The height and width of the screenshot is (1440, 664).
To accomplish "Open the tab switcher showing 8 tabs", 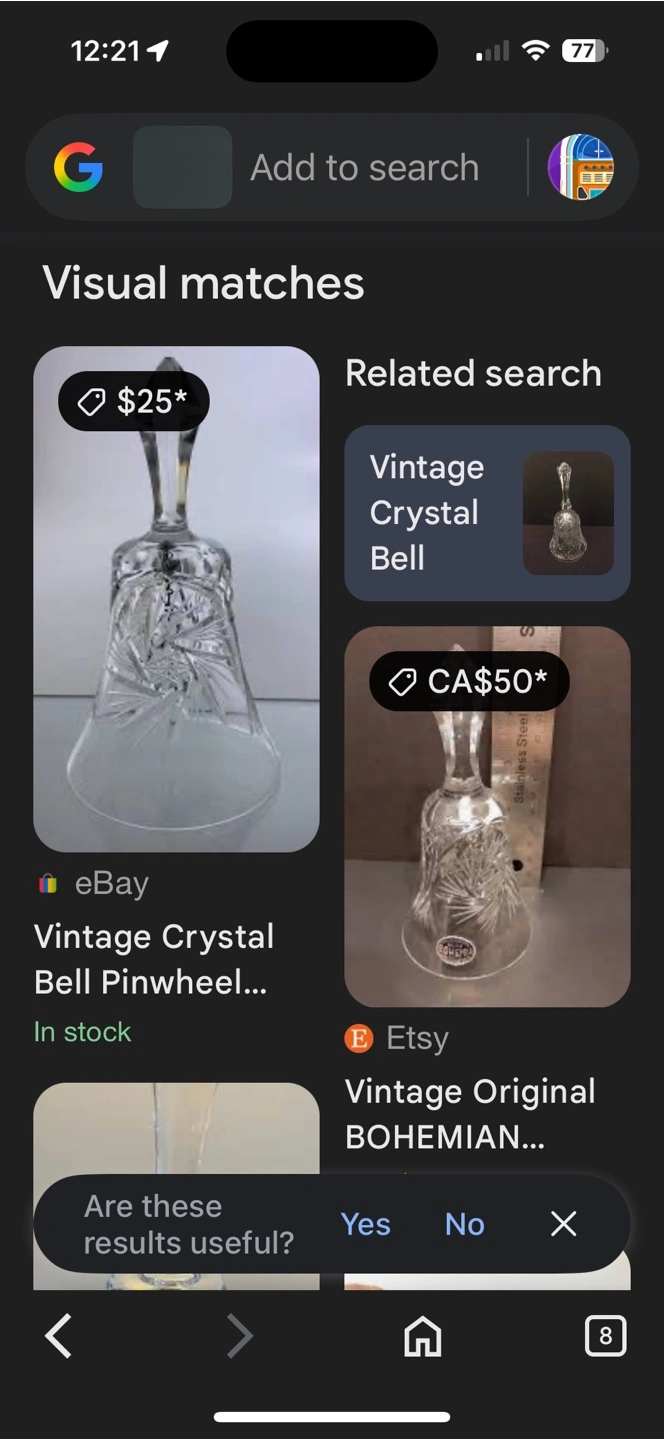I will tap(605, 1337).
